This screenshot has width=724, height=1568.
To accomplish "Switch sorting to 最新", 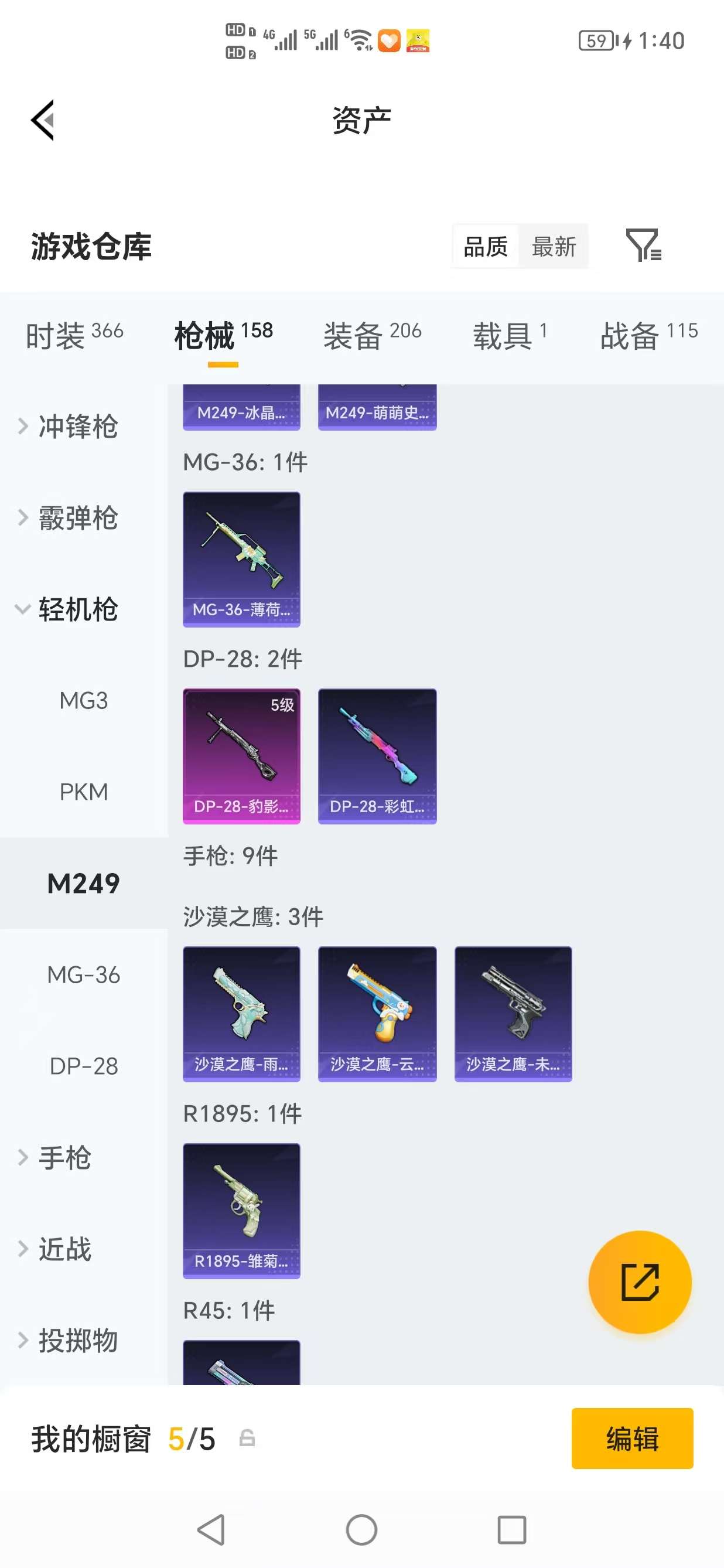I will click(x=554, y=247).
